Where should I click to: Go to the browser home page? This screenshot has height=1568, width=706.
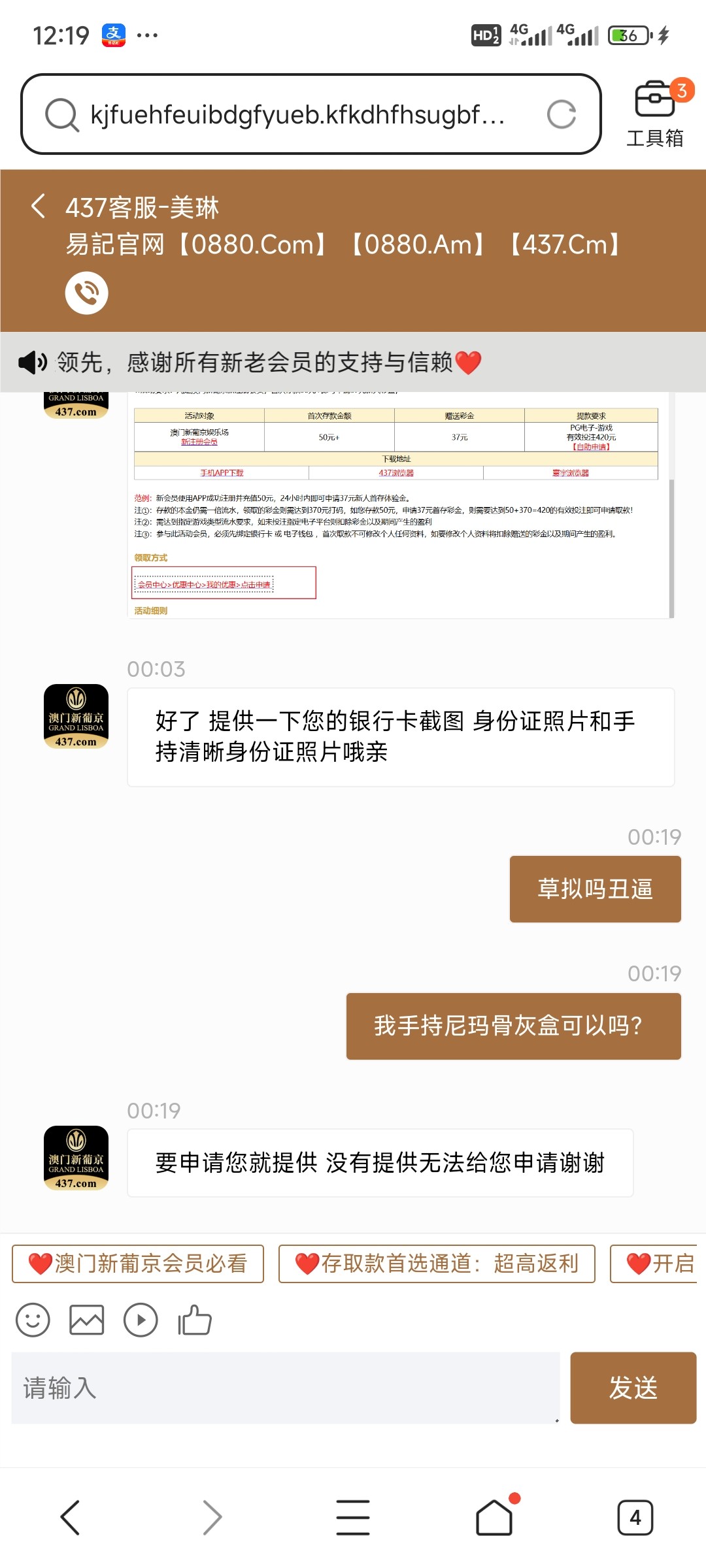tap(494, 1517)
